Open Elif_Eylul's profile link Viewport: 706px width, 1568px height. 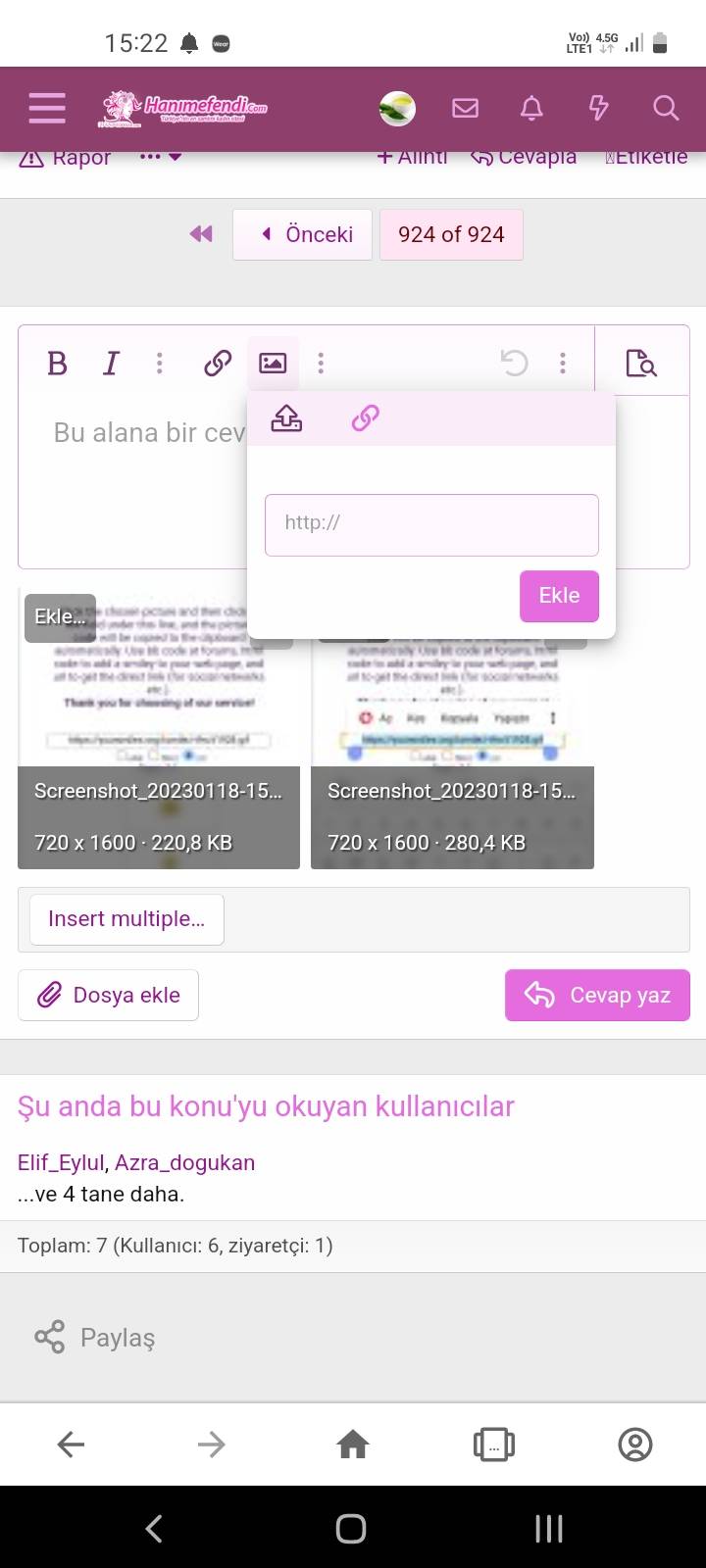click(x=61, y=1162)
